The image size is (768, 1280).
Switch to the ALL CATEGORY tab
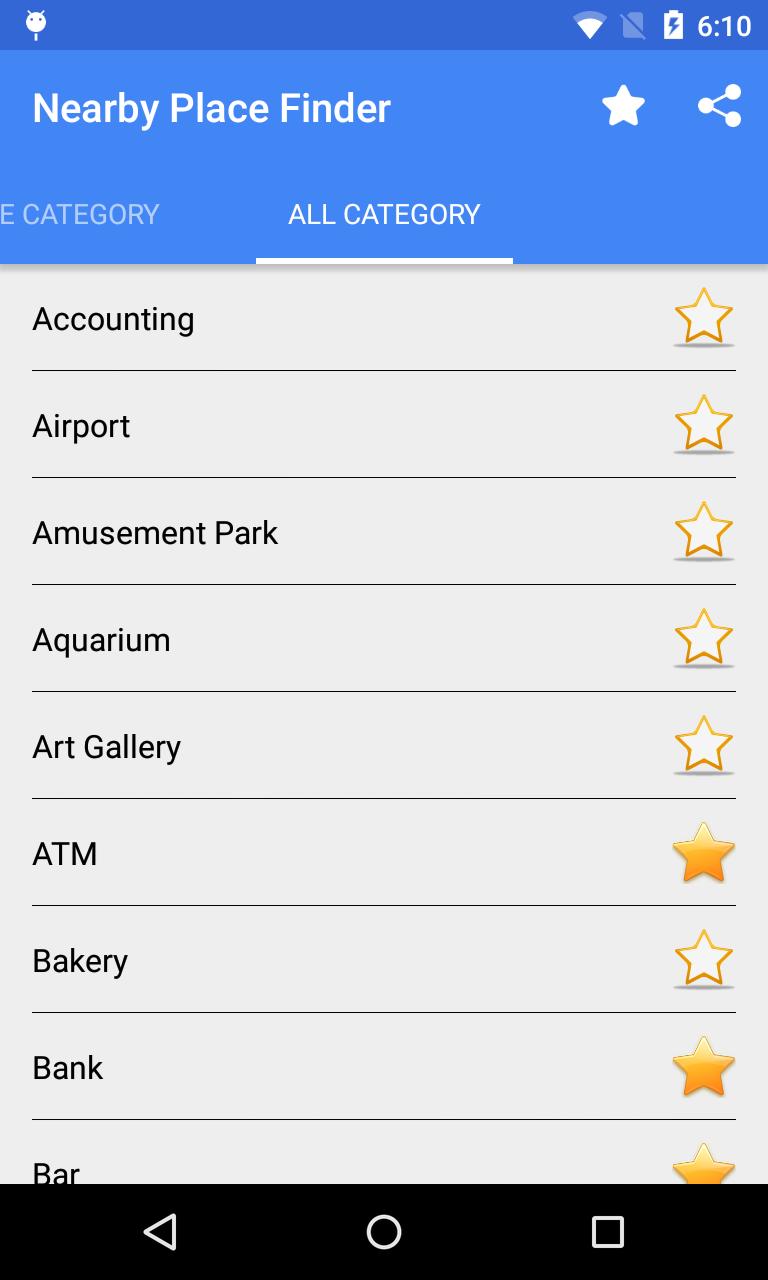tap(384, 214)
